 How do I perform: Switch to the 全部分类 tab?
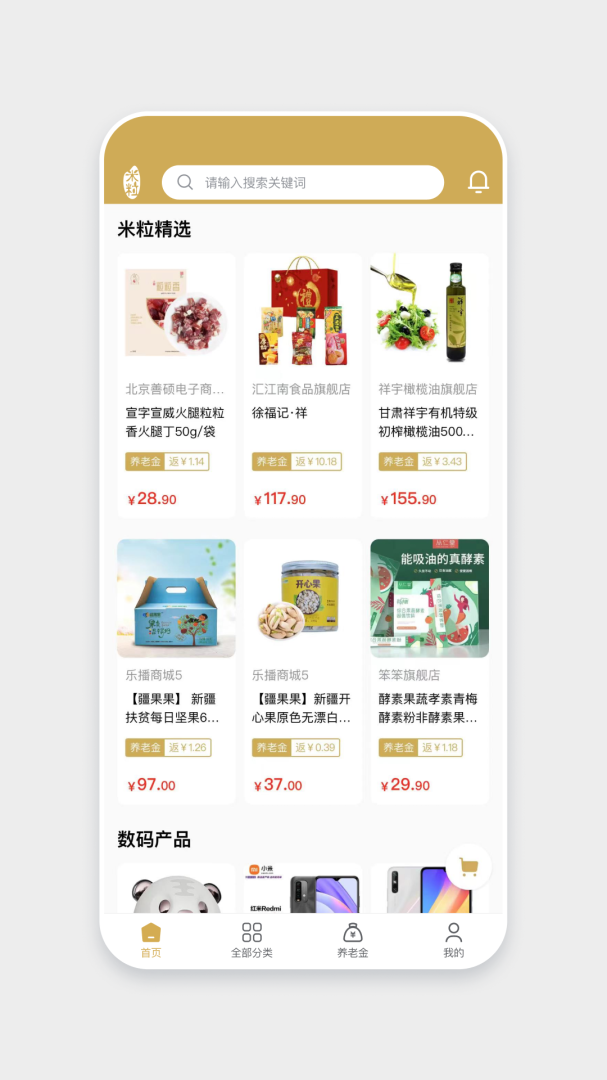click(252, 940)
